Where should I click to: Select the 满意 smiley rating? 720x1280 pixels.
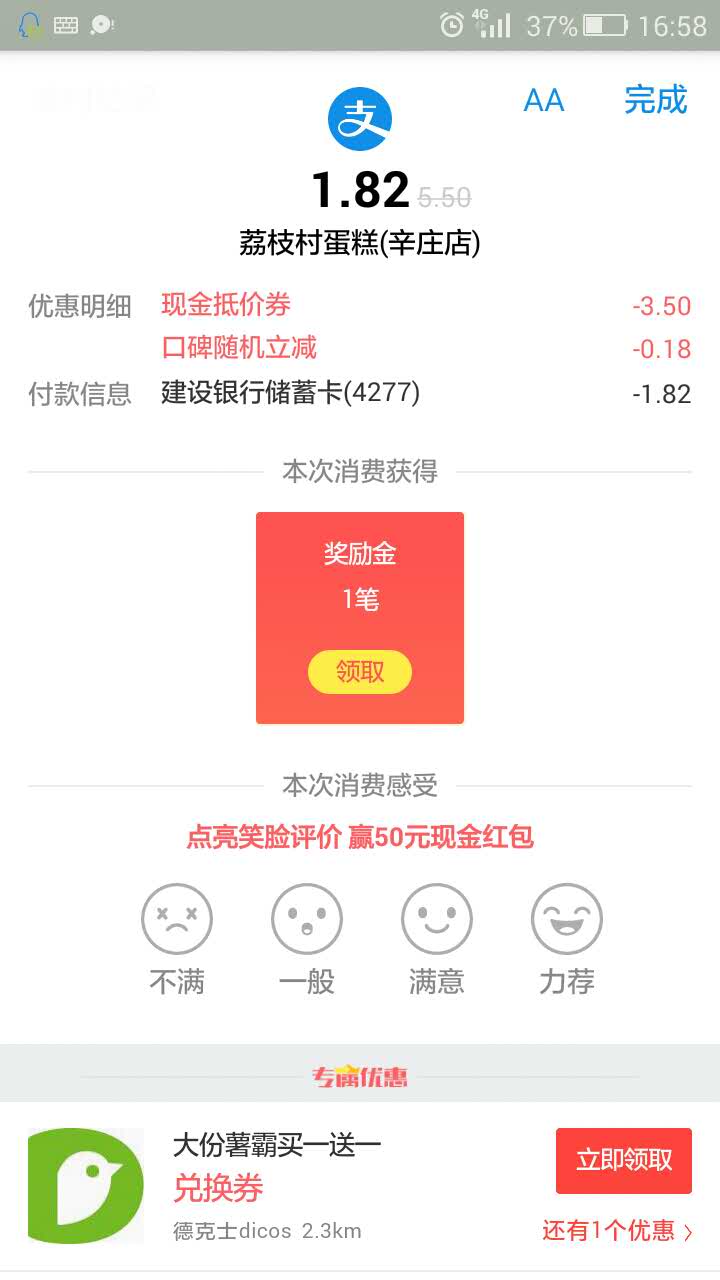click(437, 939)
